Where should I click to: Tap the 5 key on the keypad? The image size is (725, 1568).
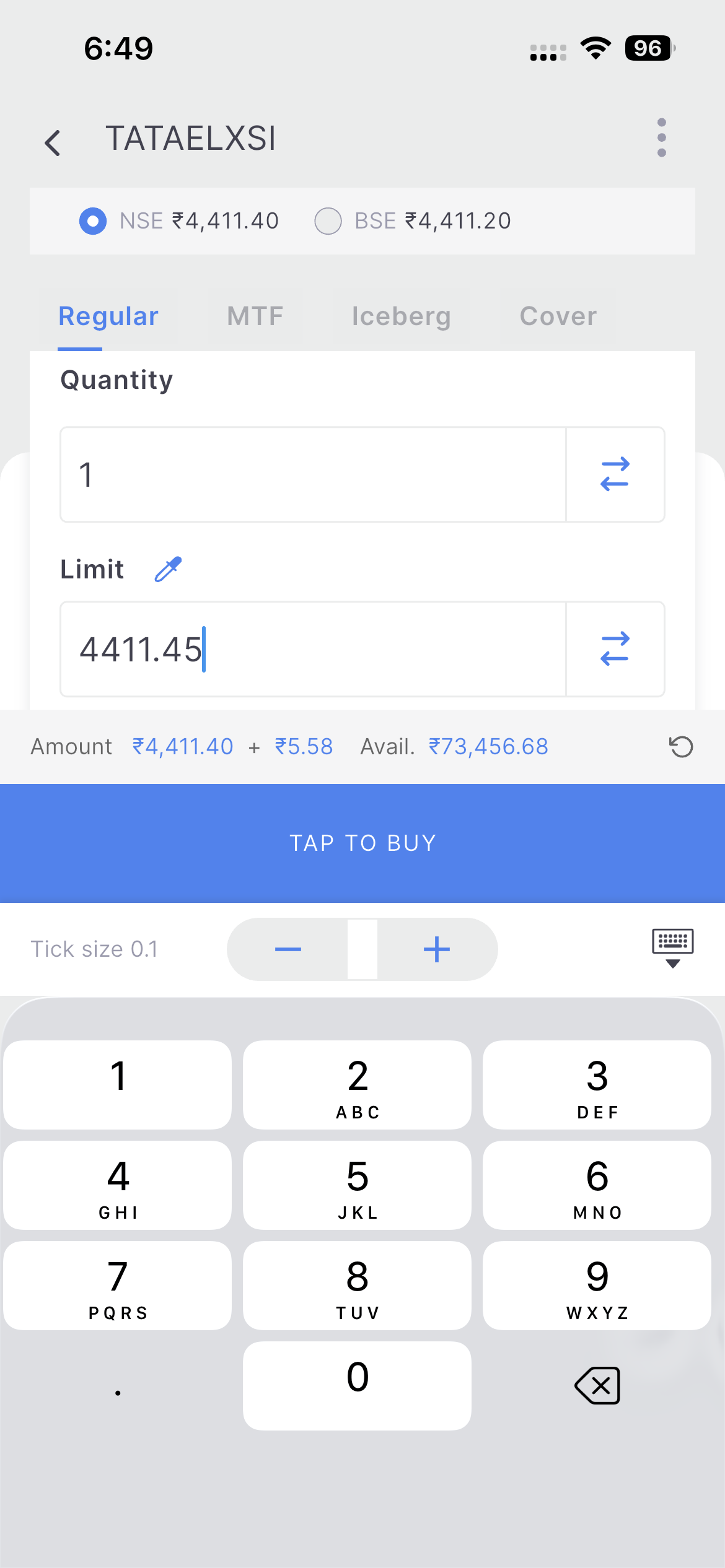point(357,1185)
